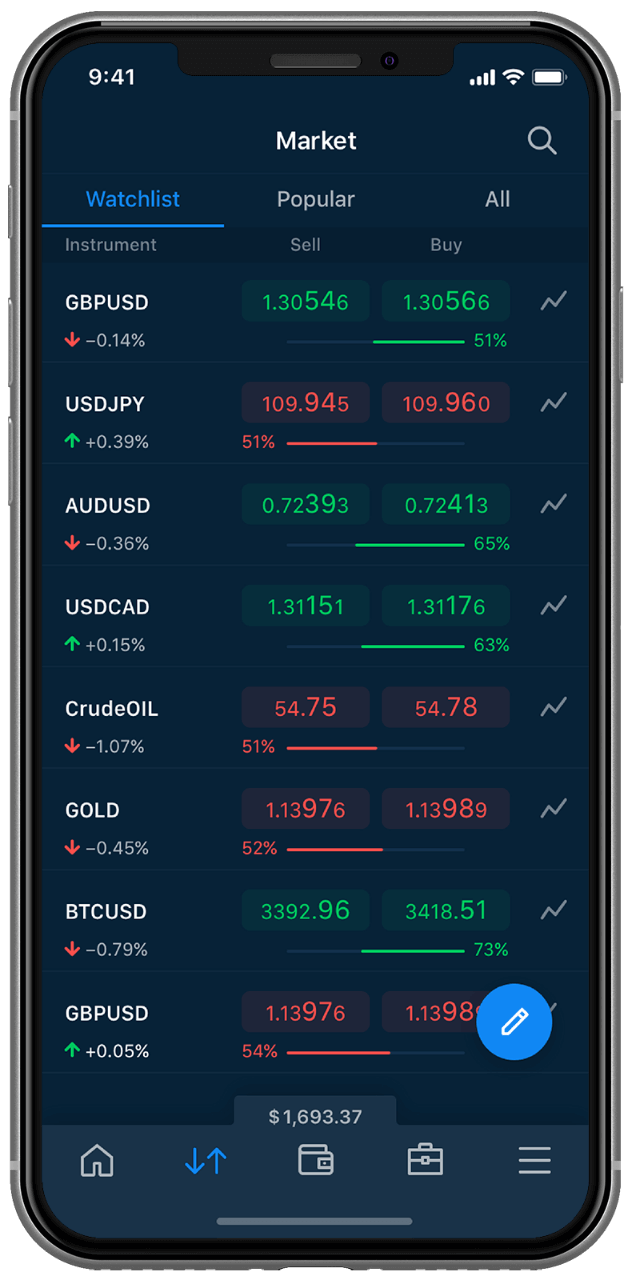This screenshot has width=640, height=1286.
Task: Tap the USDJPY sell price 109.945
Action: pos(305,403)
